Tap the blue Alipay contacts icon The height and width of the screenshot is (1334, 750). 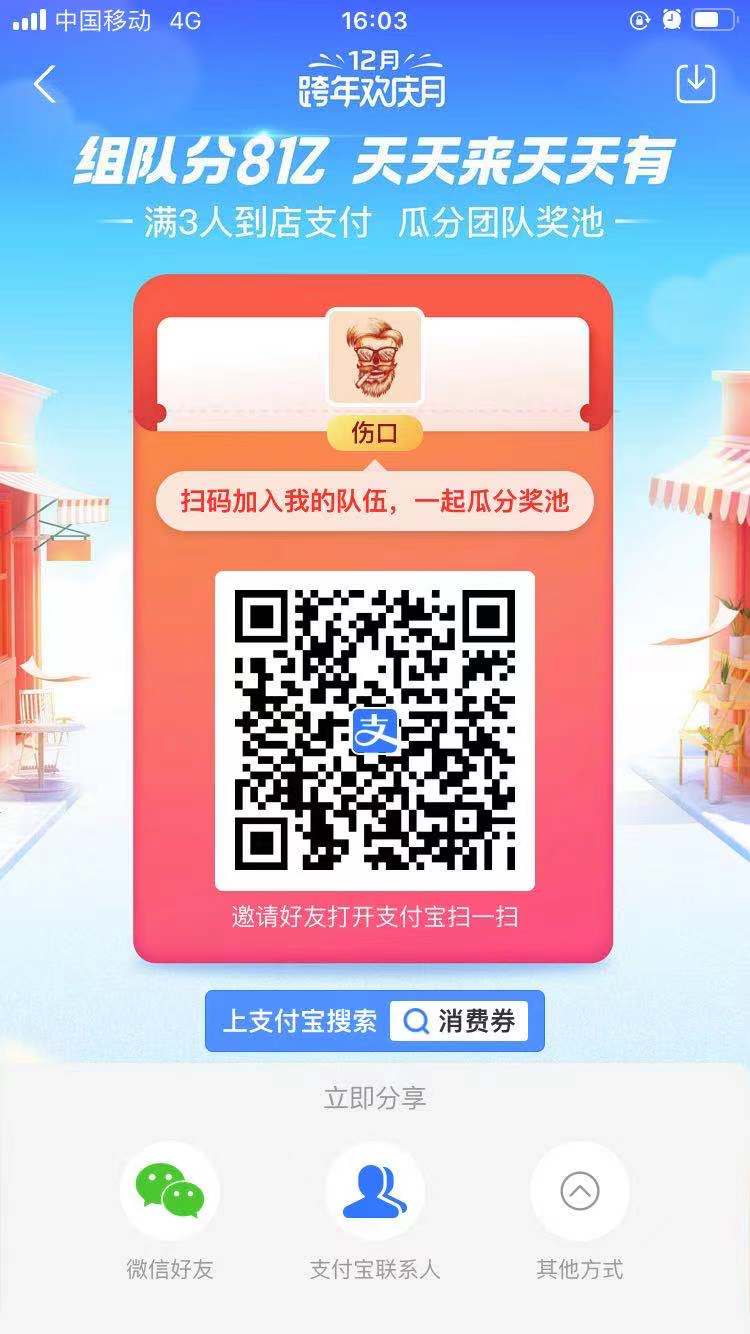point(375,1192)
